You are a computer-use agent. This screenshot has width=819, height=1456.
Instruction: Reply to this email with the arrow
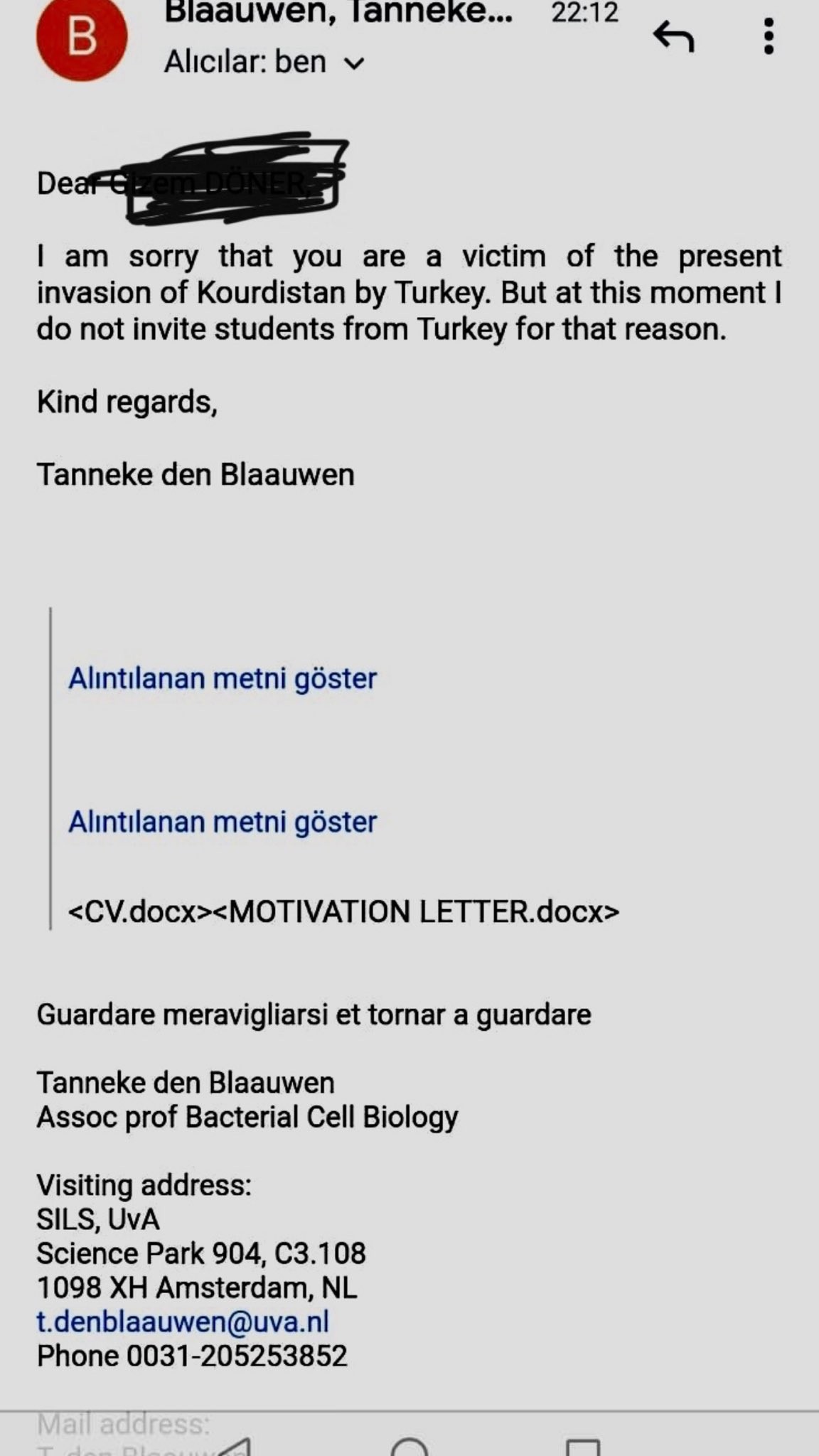pos(673,36)
